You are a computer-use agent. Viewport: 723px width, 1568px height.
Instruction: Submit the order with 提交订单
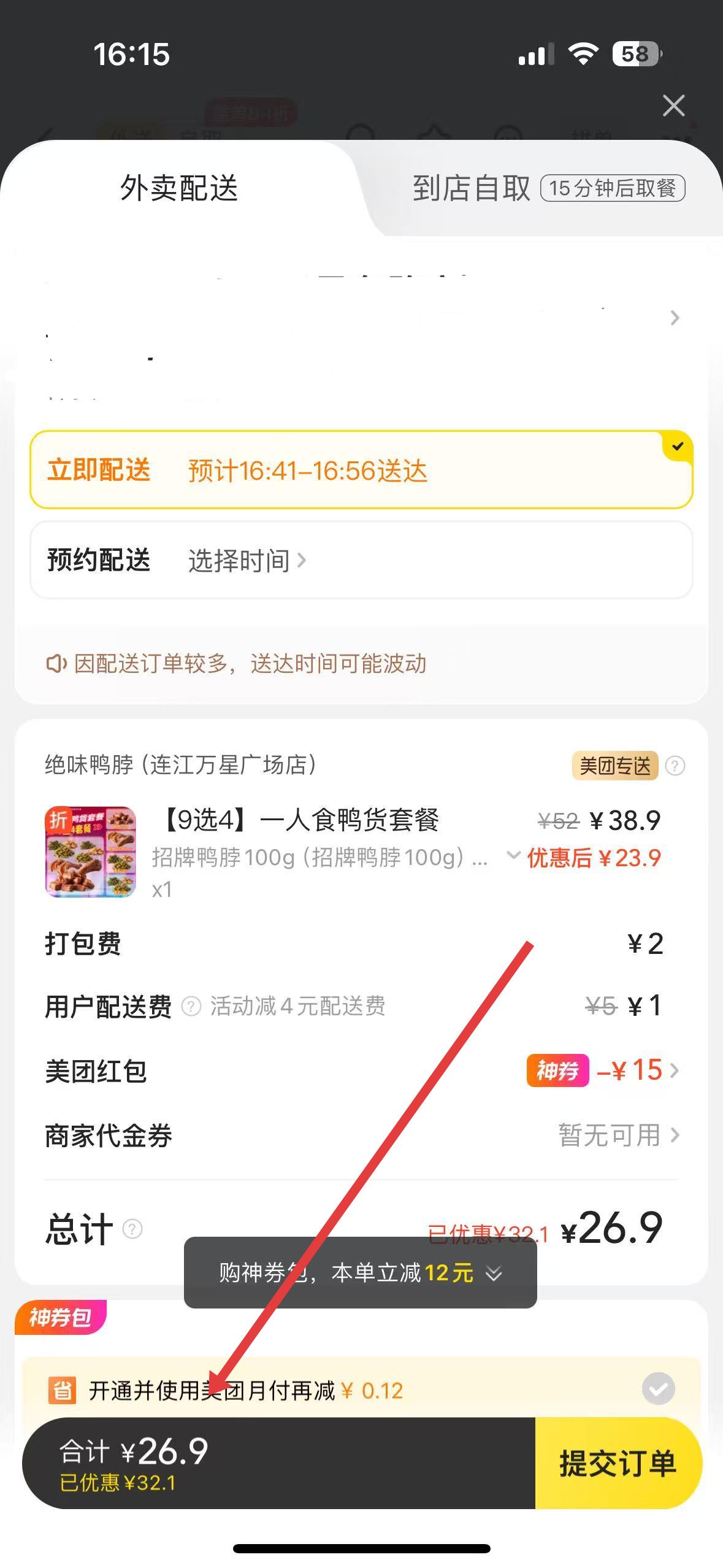pos(618,1463)
